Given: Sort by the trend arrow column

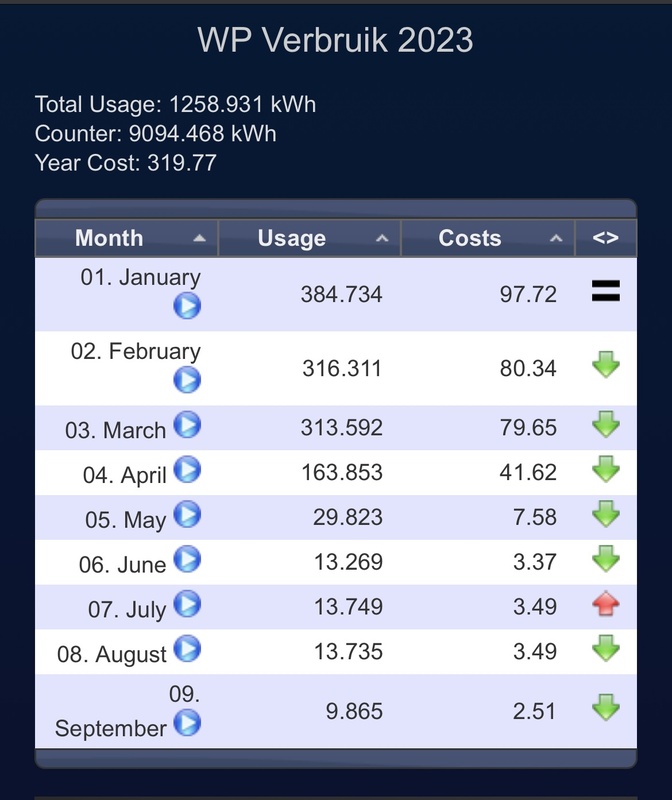Looking at the screenshot, I should tap(605, 238).
